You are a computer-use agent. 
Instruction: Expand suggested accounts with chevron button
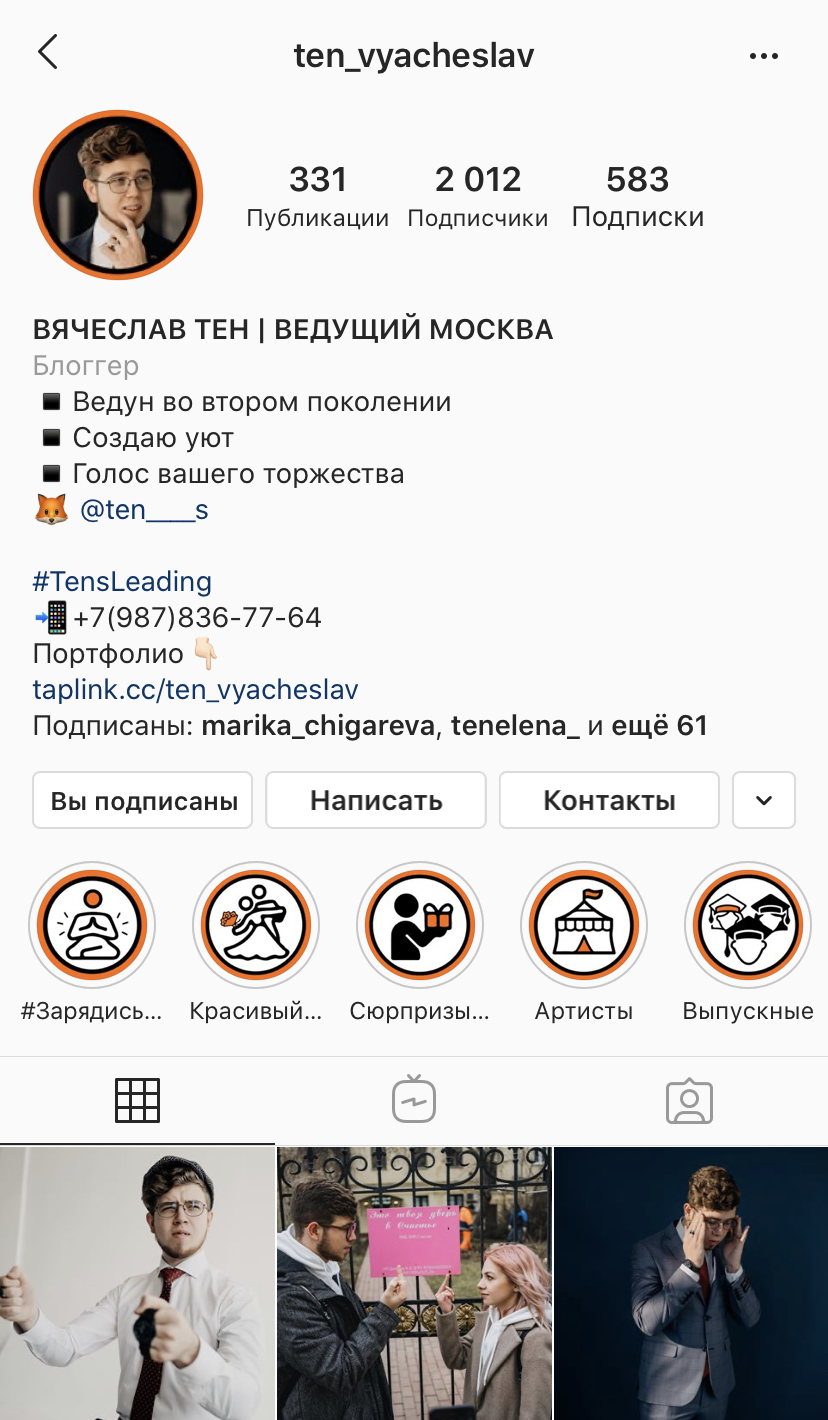pos(764,800)
